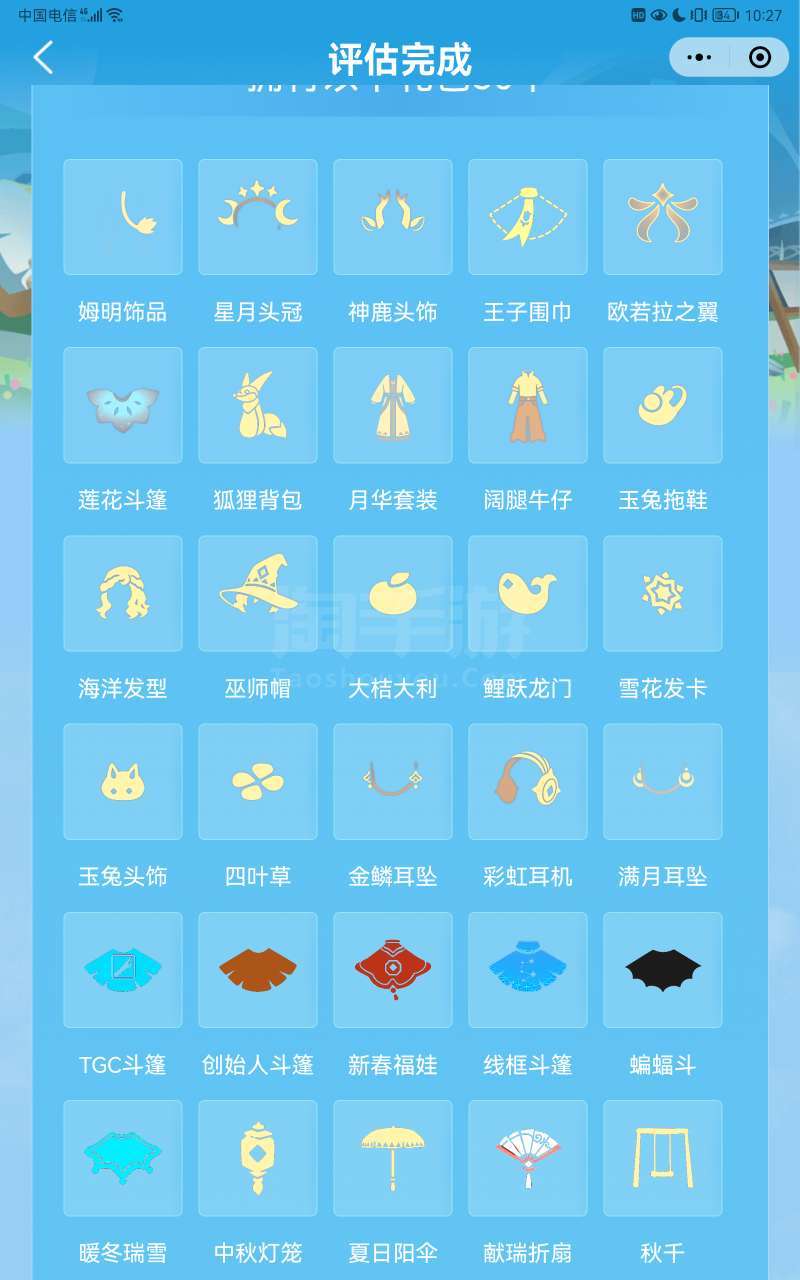Open the 狐狸背包 item tile
This screenshot has width=800, height=1280.
tap(258, 405)
